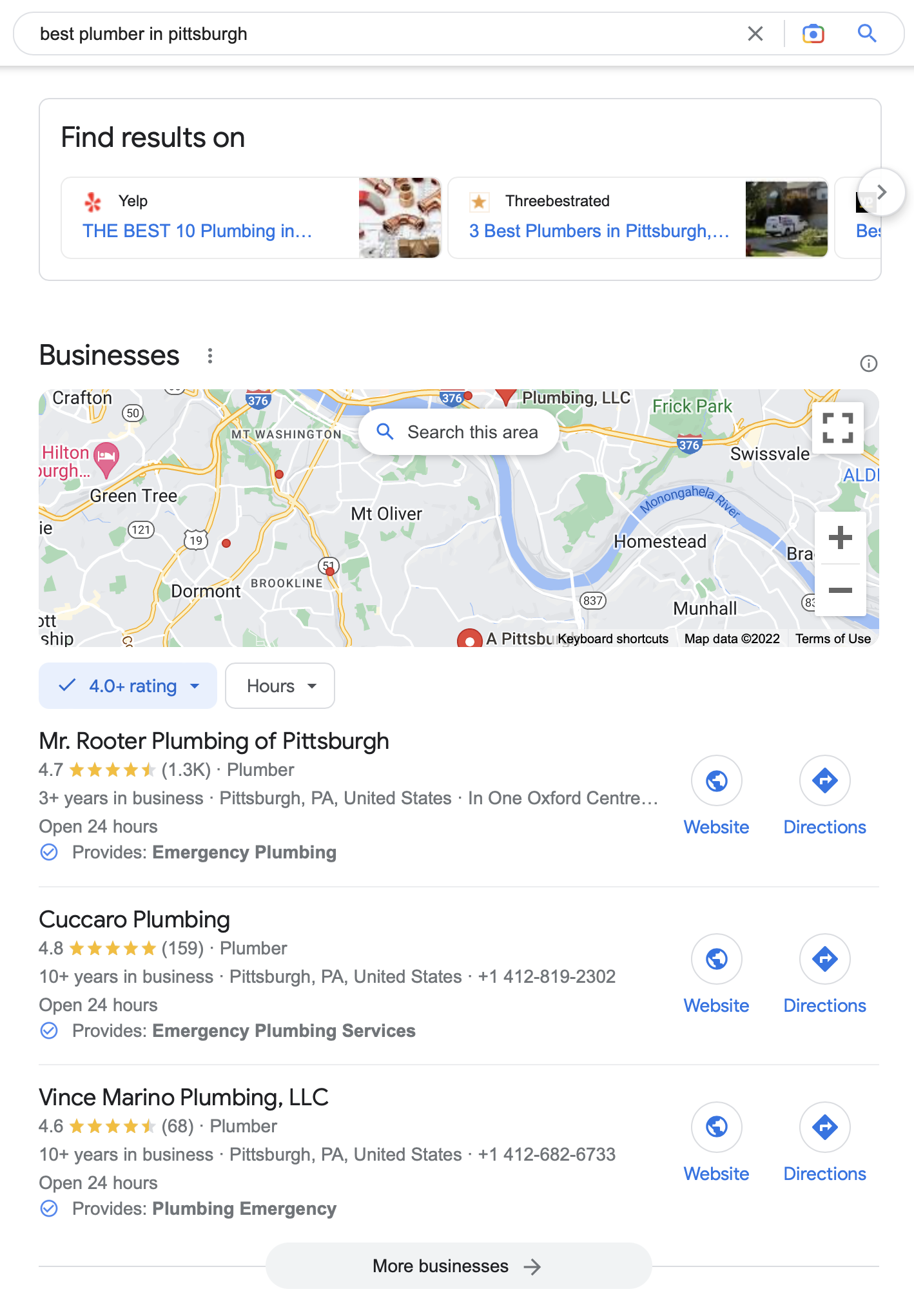Click the search magnifier icon
Screen dimensions: 914x1316
[x=867, y=34]
